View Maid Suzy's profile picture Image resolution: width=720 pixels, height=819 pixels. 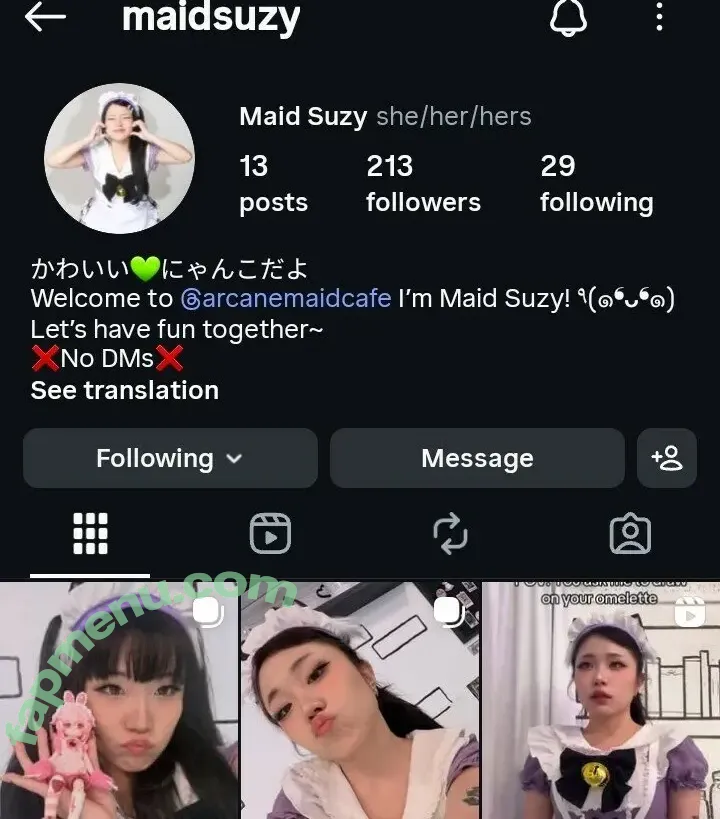coord(119,158)
